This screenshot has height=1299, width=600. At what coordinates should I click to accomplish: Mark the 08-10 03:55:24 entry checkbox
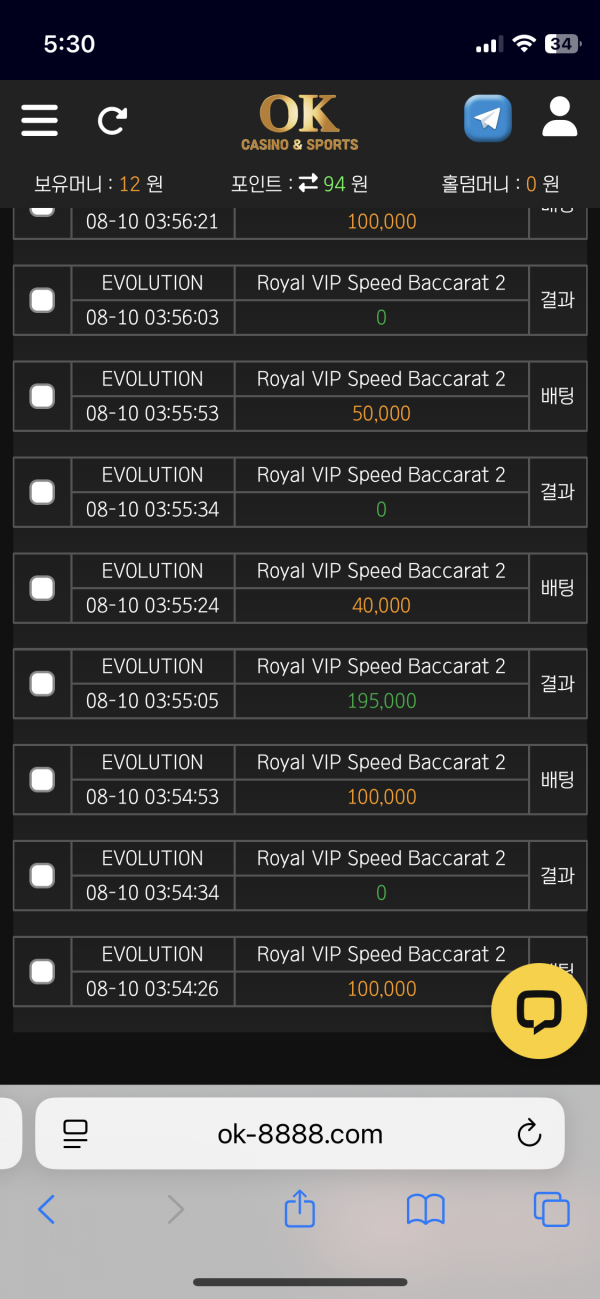tap(42, 588)
